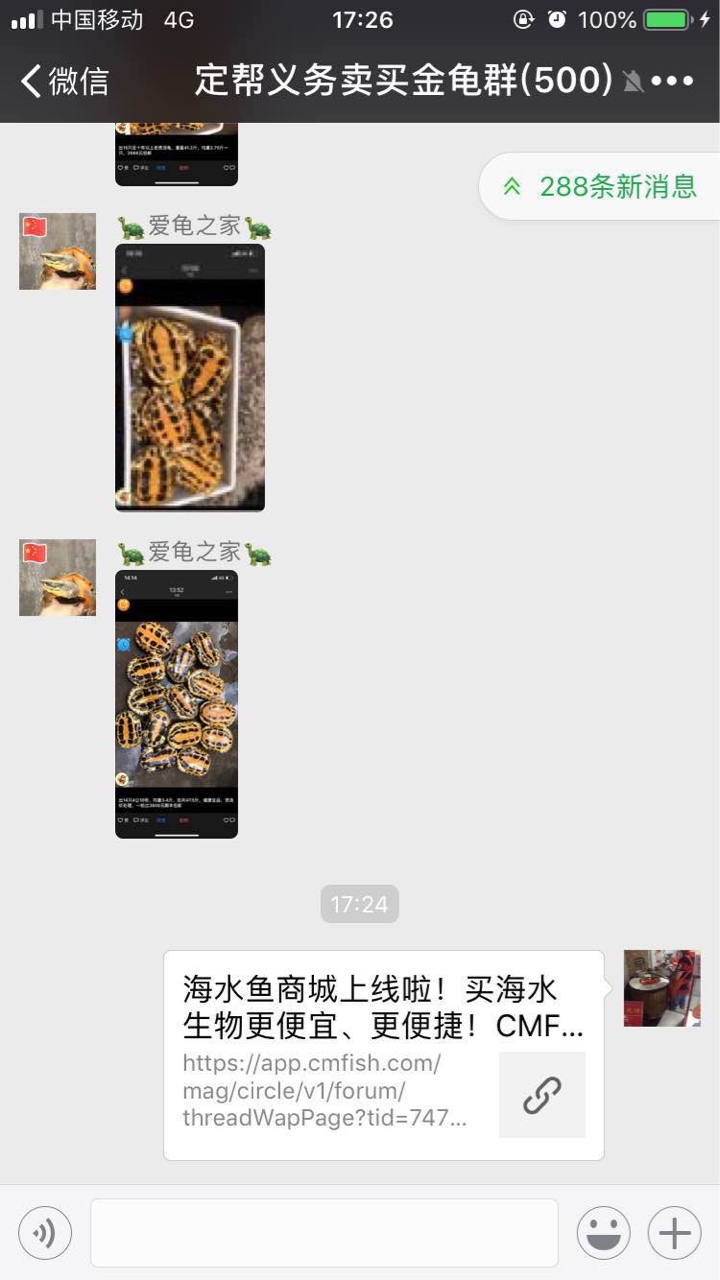Image resolution: width=720 pixels, height=1280 pixels.
Task: Go back to the 微信 chat list
Action: click(x=65, y=81)
